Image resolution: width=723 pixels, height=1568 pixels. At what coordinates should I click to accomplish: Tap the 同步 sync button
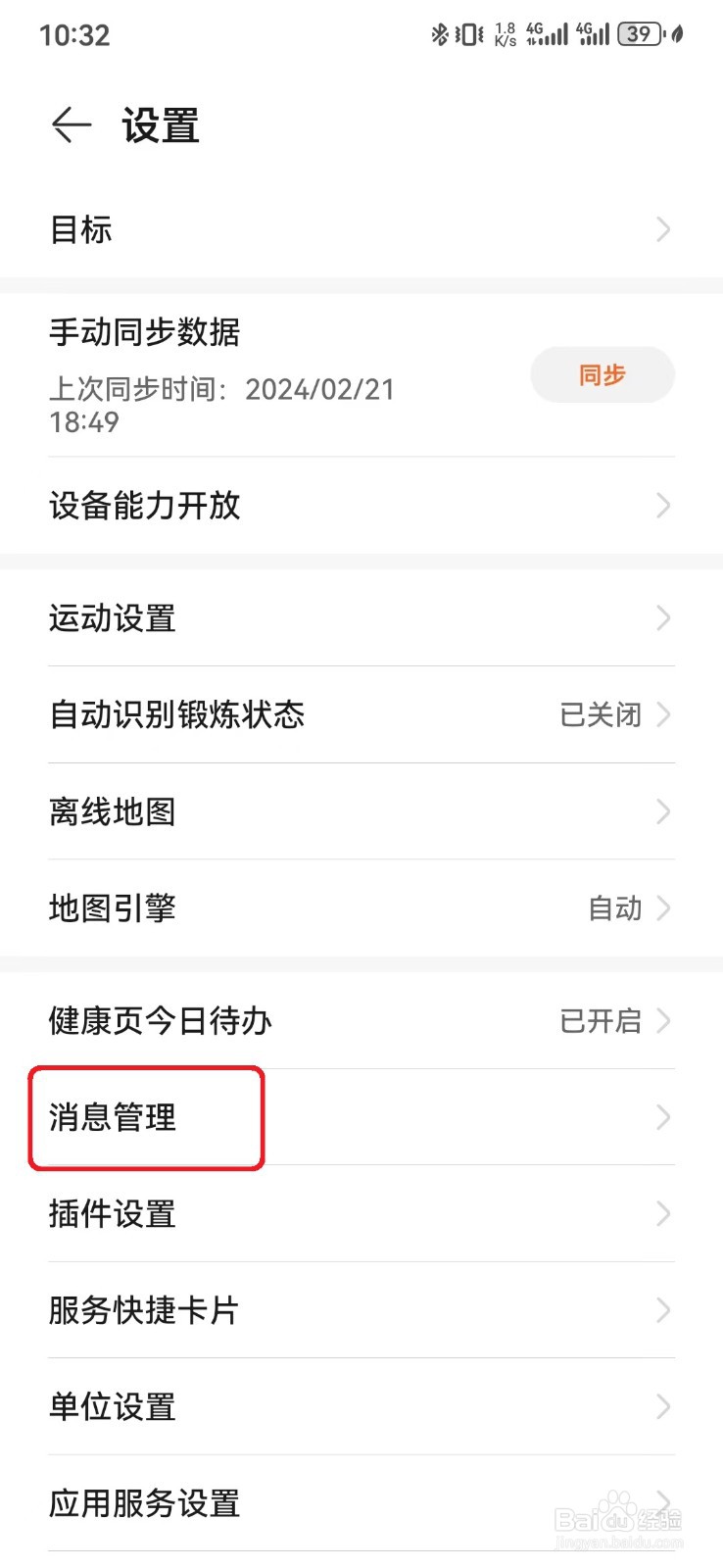pyautogui.click(x=602, y=374)
